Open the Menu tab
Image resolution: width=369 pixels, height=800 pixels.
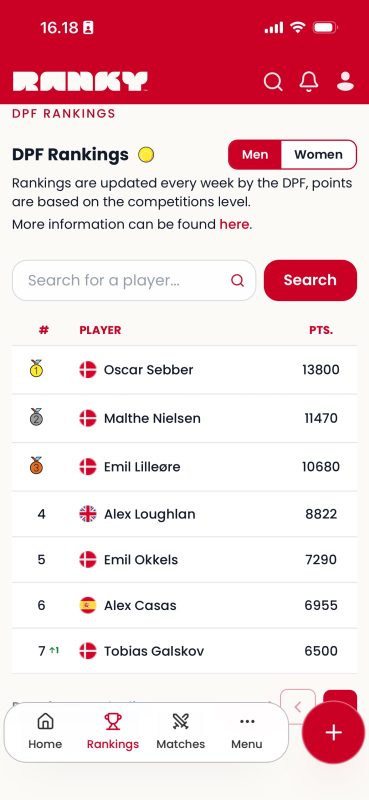(x=247, y=732)
